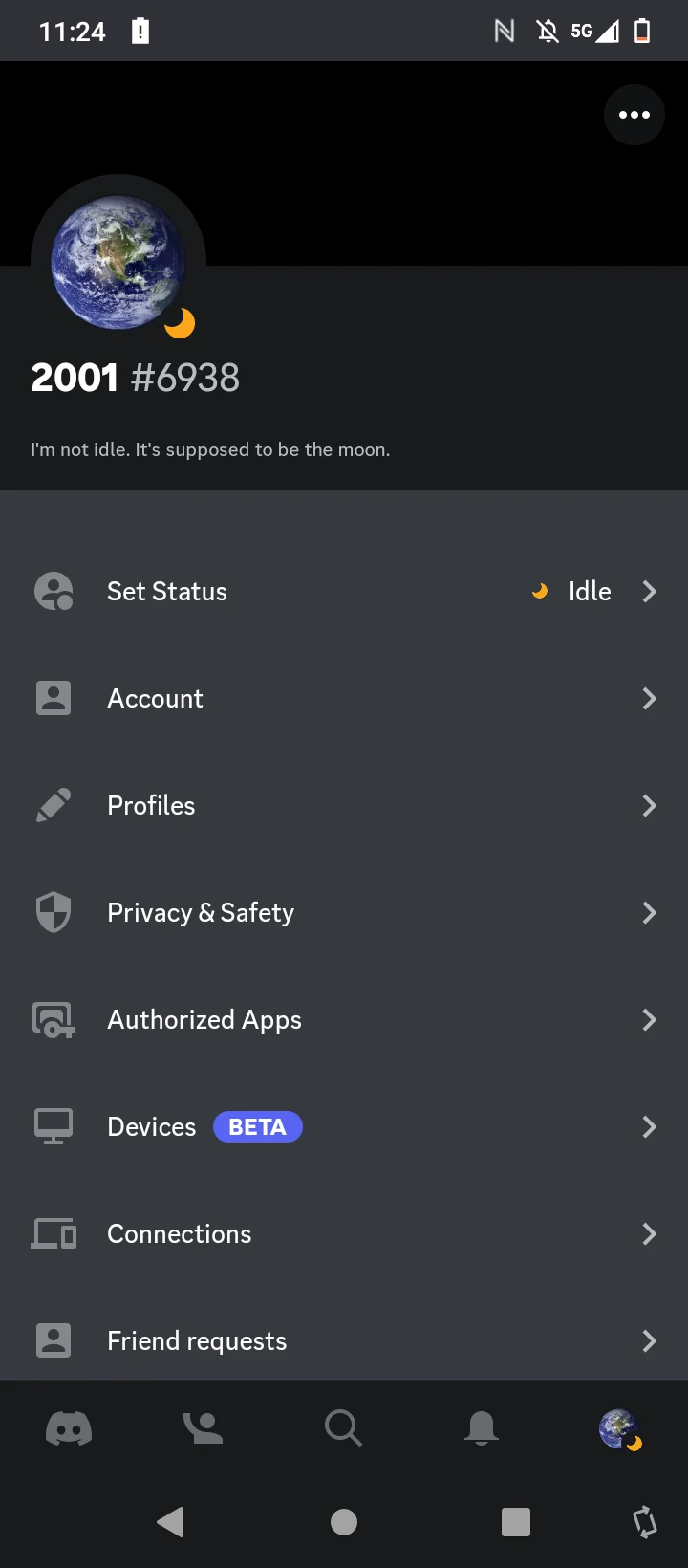Viewport: 688px width, 1568px height.
Task: Open Friend requests
Action: (x=344, y=1340)
